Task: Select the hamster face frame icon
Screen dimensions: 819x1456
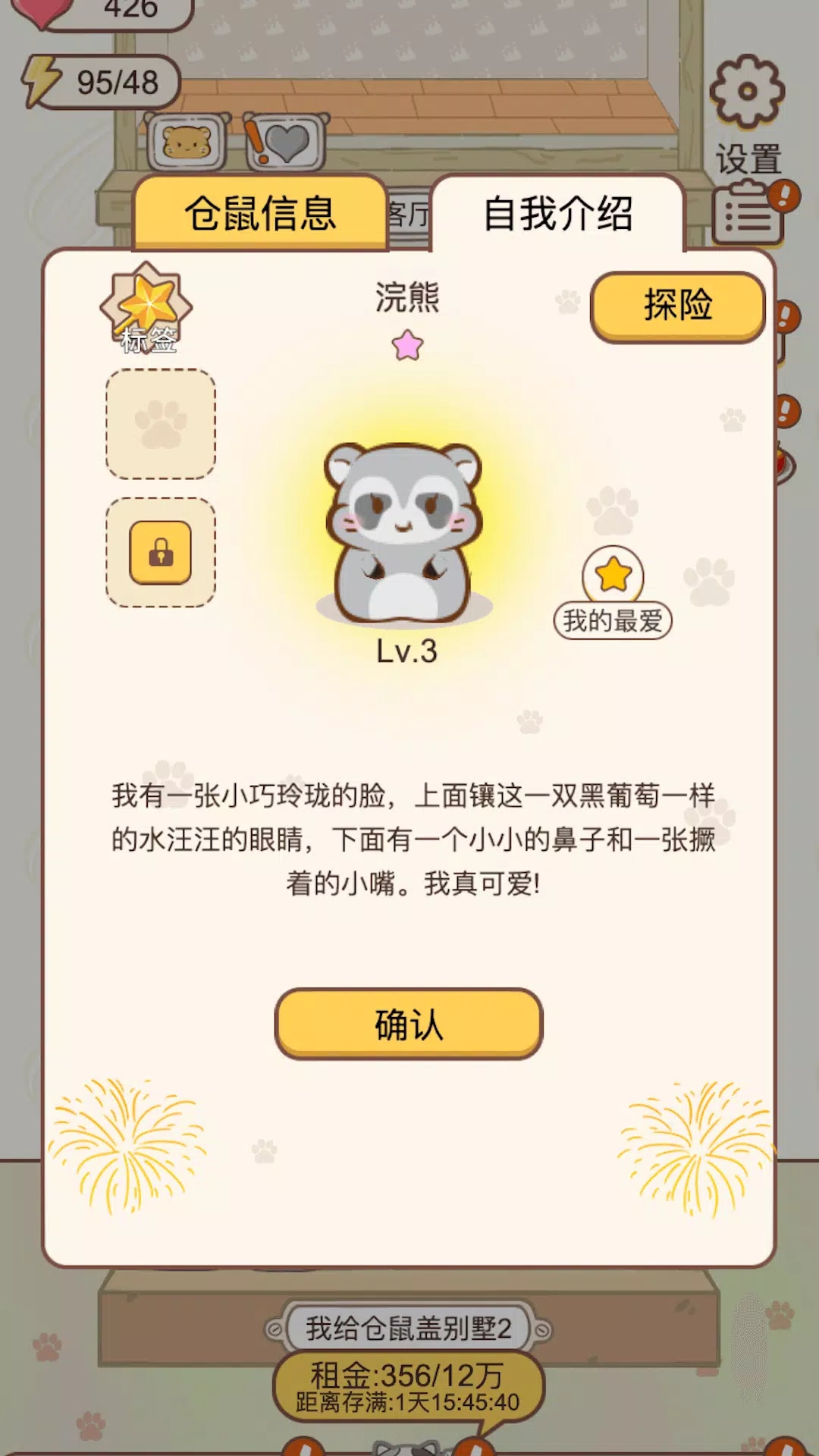Action: (189, 141)
